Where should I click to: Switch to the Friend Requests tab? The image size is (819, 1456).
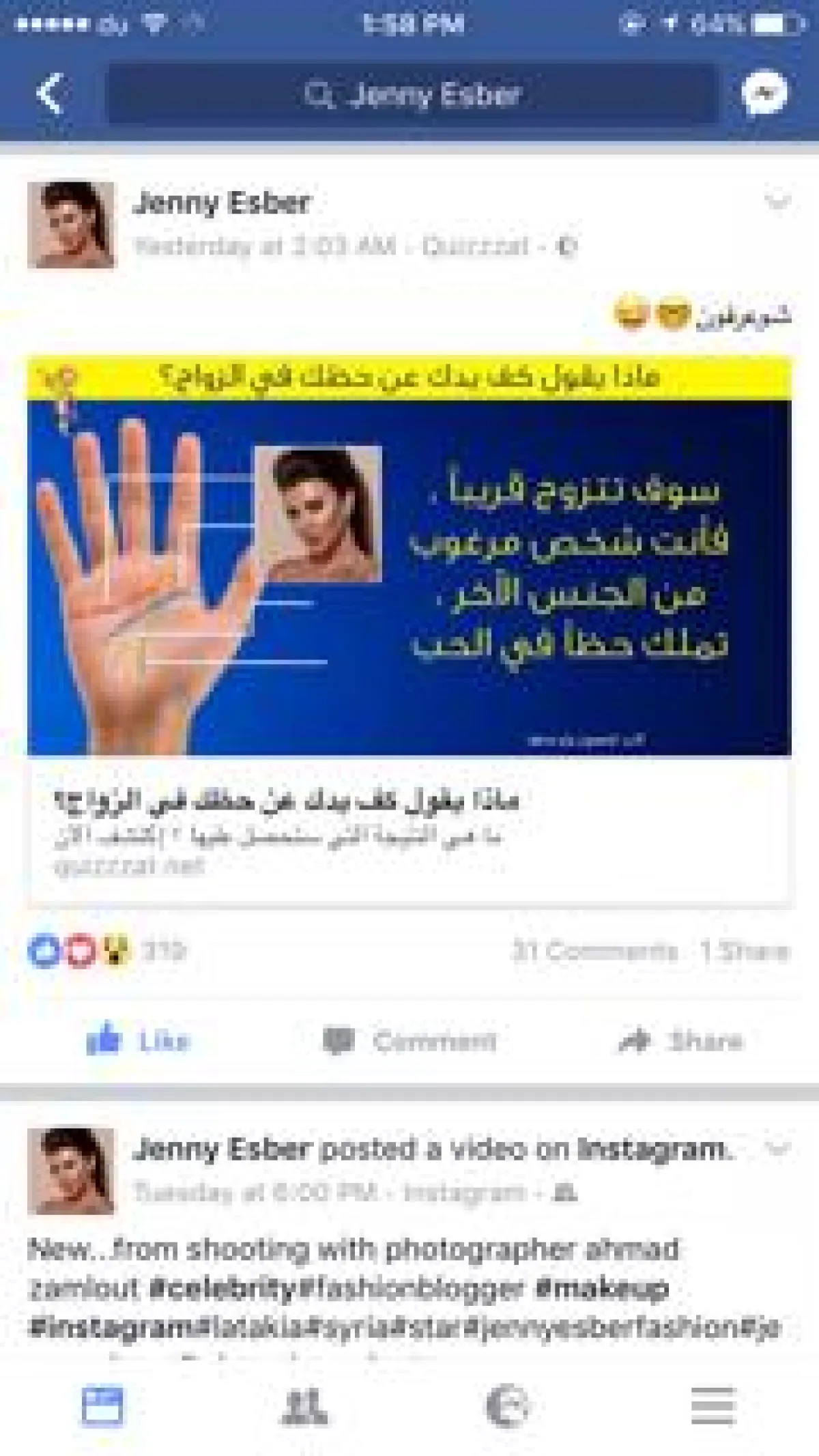click(x=304, y=1406)
